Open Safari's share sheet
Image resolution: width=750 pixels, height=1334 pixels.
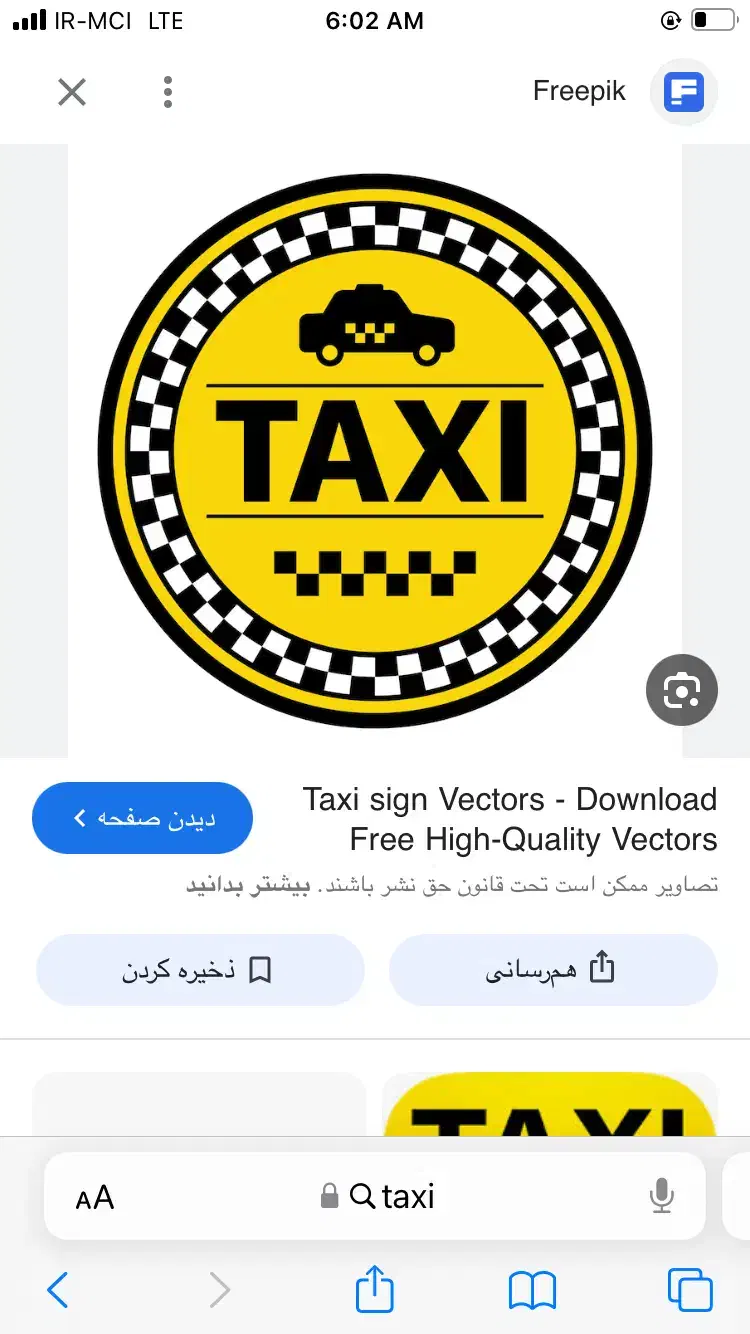pos(375,1288)
